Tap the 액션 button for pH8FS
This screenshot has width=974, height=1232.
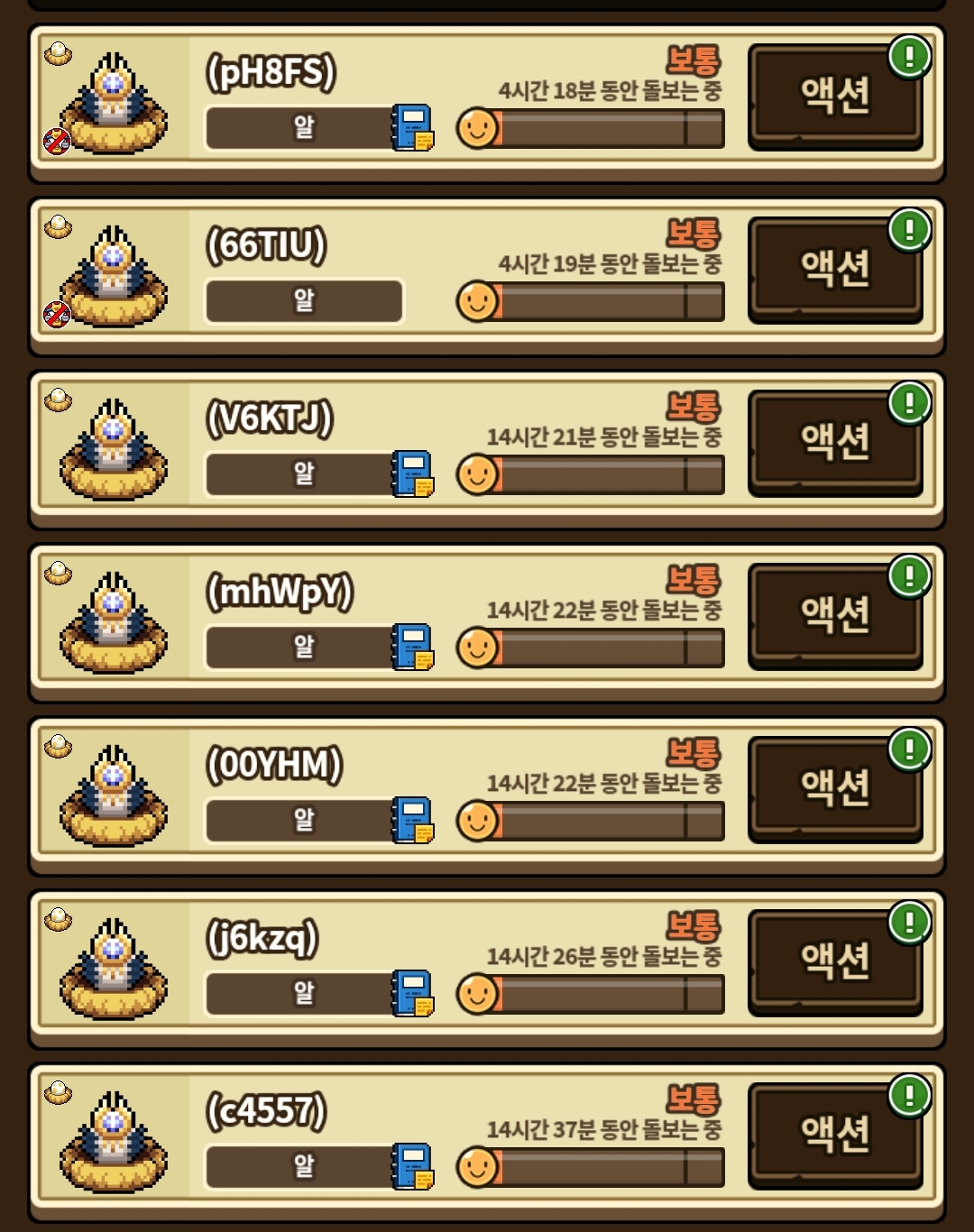(835, 96)
